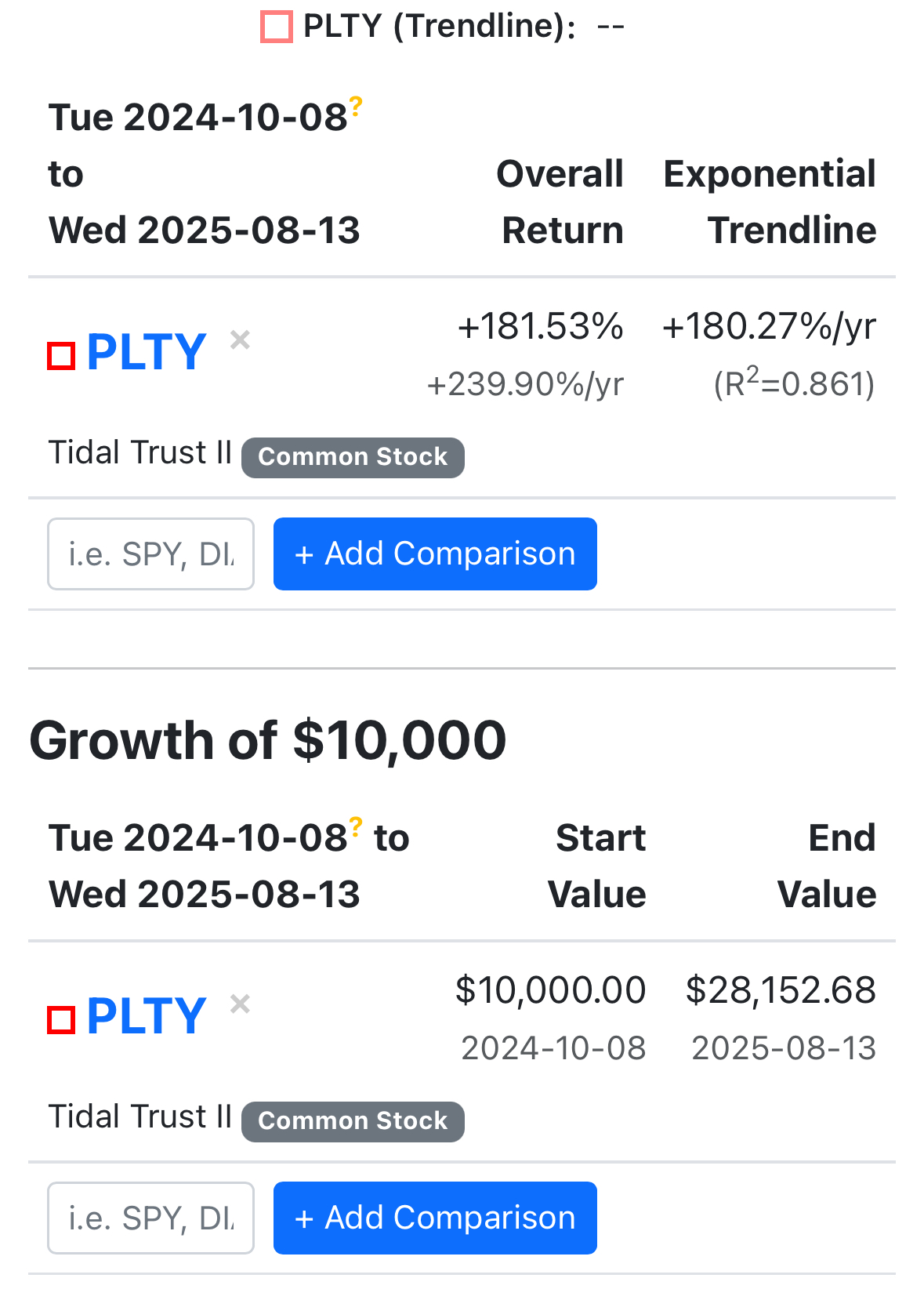924x1289 pixels.
Task: Toggle the PLTY (Trendline) legend box
Action: point(277,27)
